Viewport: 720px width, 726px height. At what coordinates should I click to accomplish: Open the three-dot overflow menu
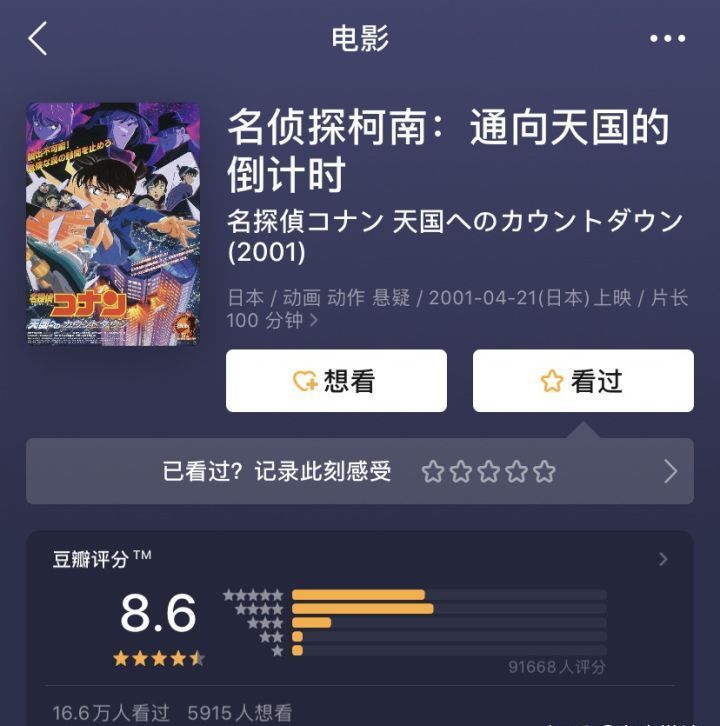click(x=667, y=39)
